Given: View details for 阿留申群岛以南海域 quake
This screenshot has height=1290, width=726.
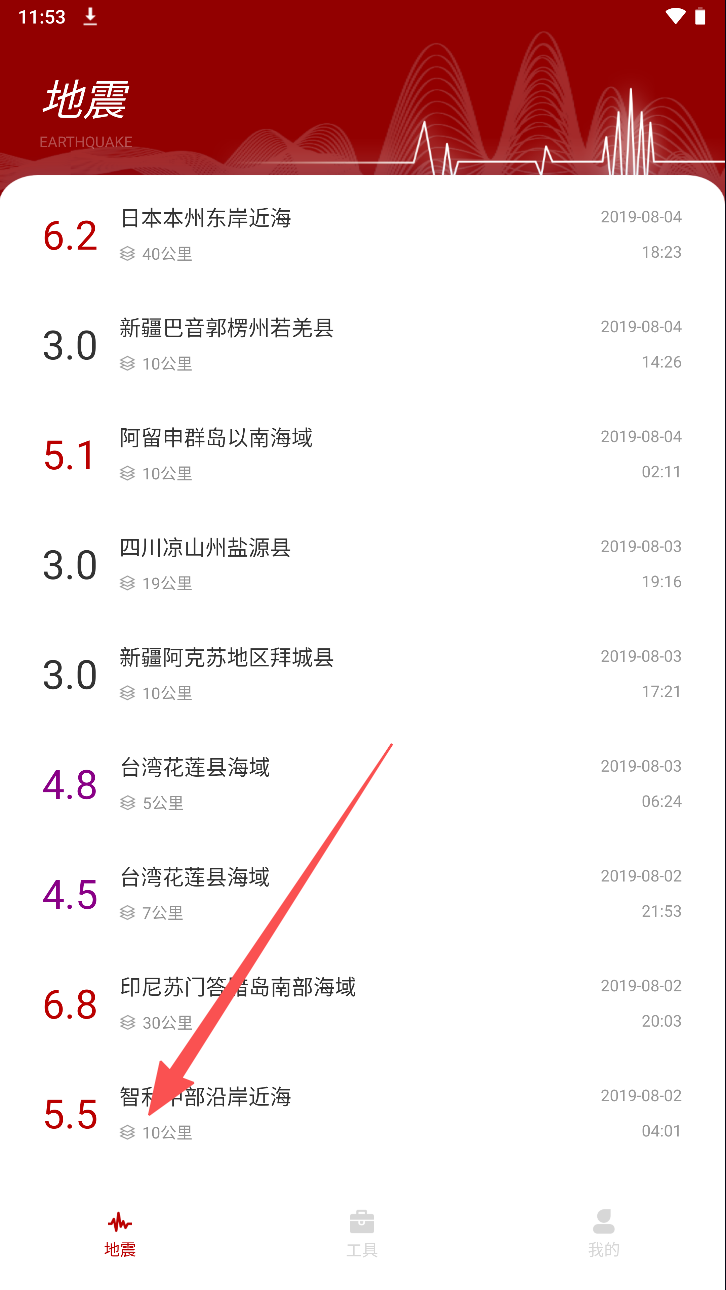Looking at the screenshot, I should 362,455.
